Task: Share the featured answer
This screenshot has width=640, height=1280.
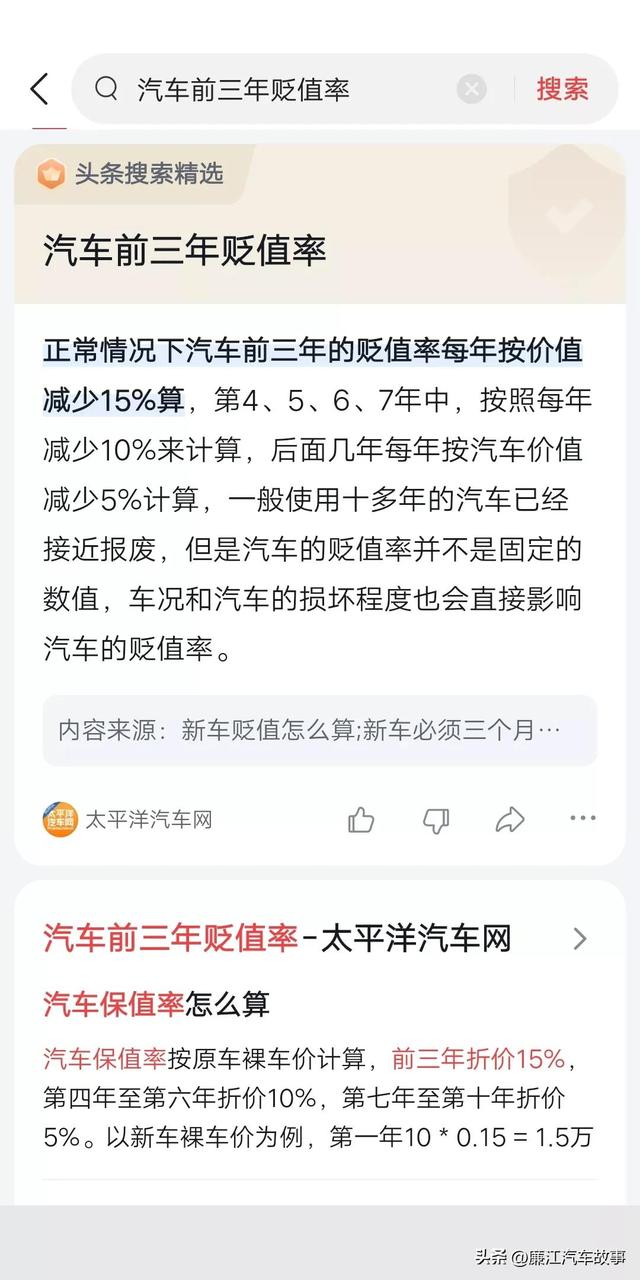Action: click(510, 821)
